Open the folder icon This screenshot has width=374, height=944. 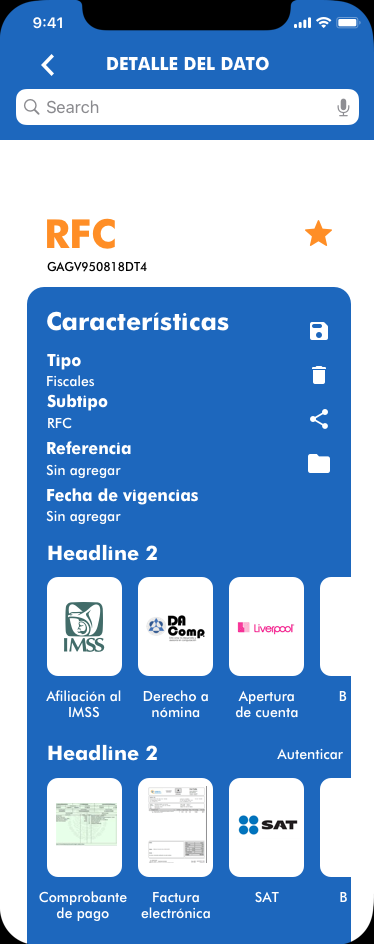coord(319,464)
